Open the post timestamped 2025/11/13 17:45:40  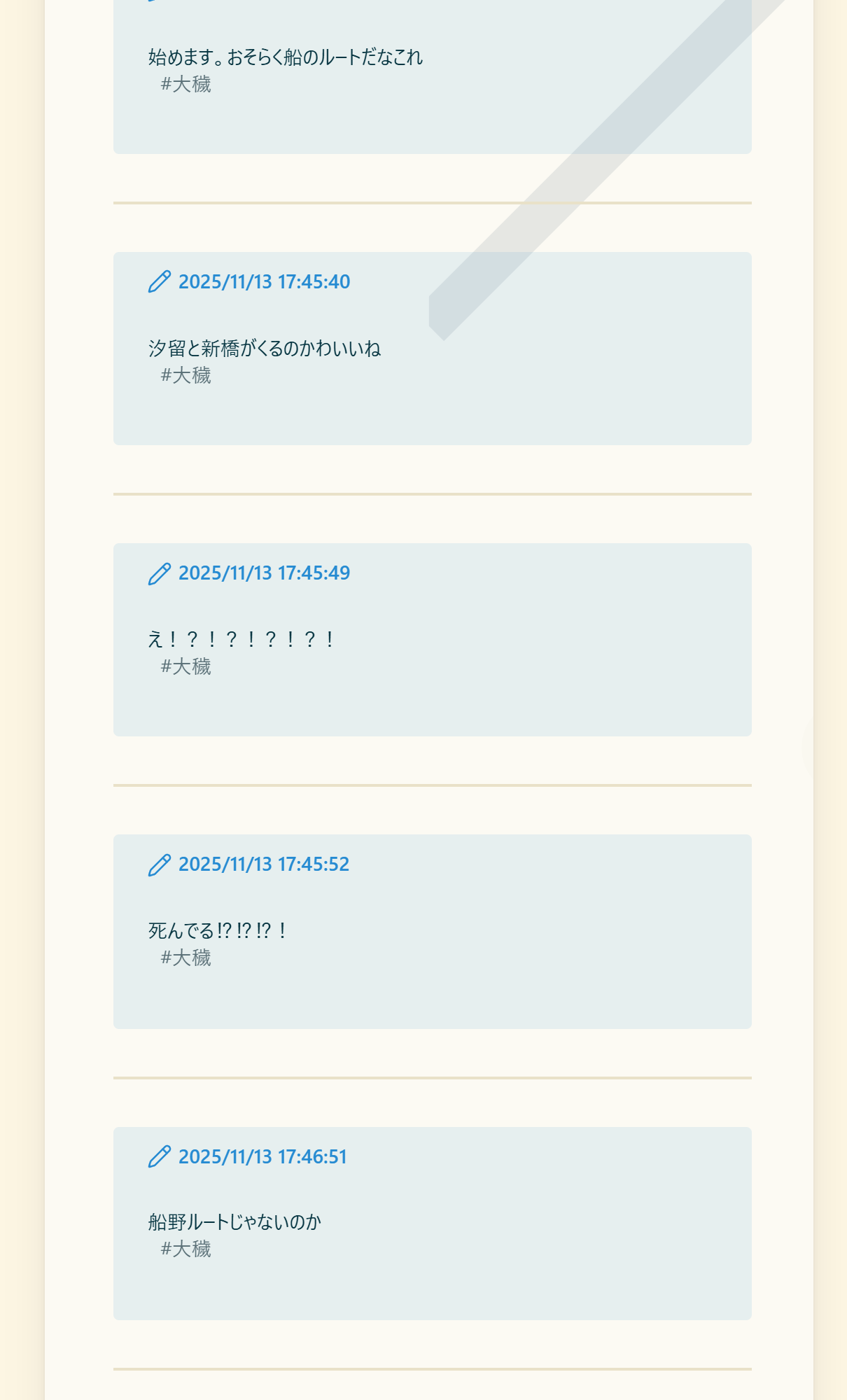click(x=264, y=281)
